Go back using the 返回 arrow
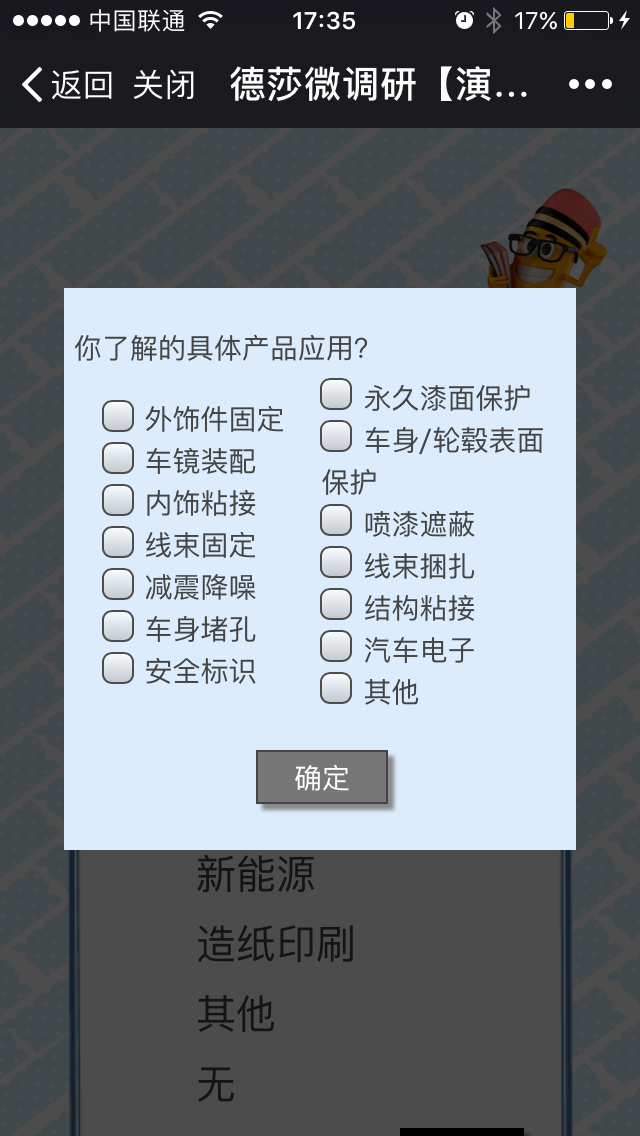This screenshot has width=640, height=1136. (64, 85)
